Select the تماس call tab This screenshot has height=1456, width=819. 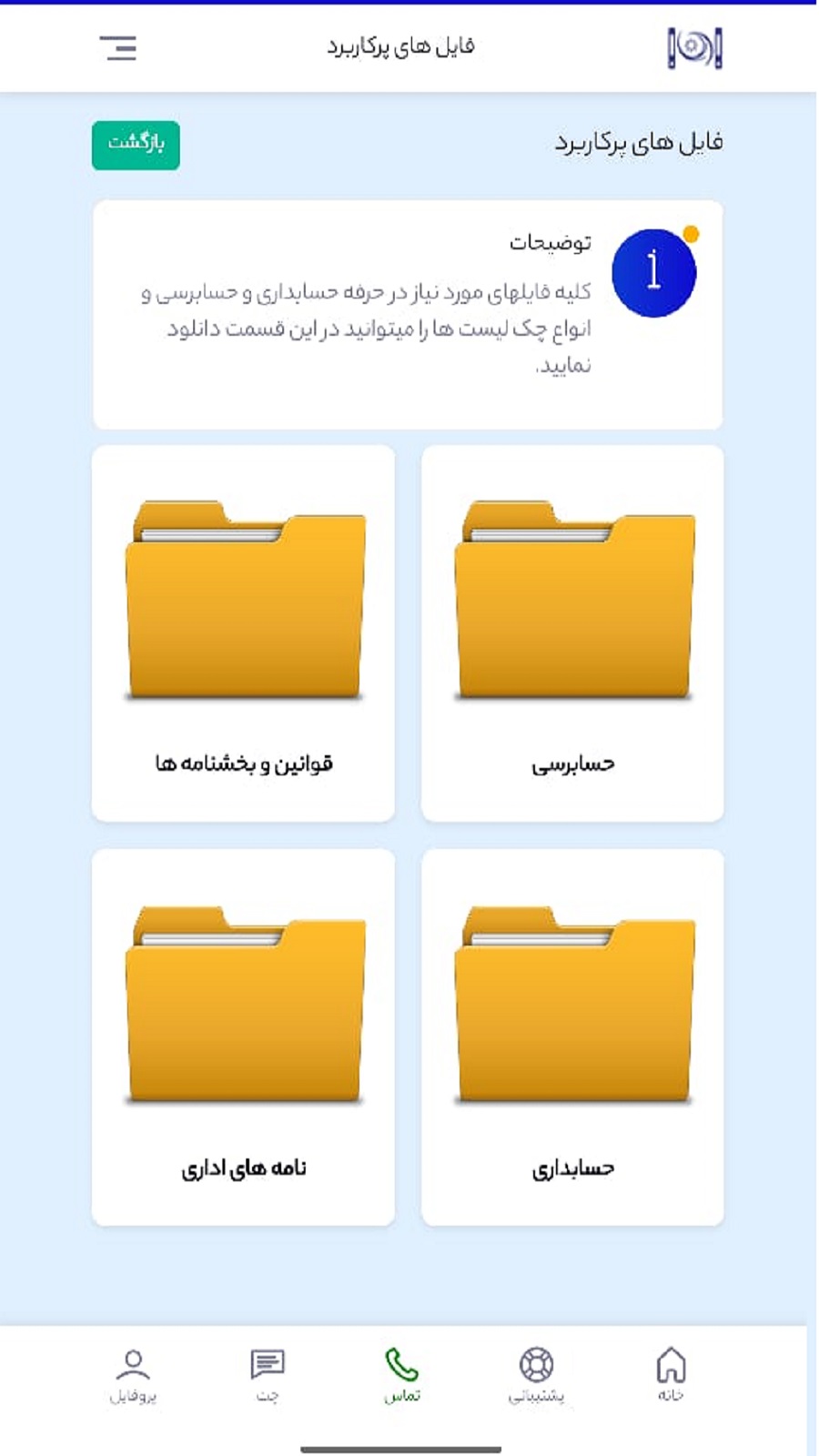coord(401,1374)
